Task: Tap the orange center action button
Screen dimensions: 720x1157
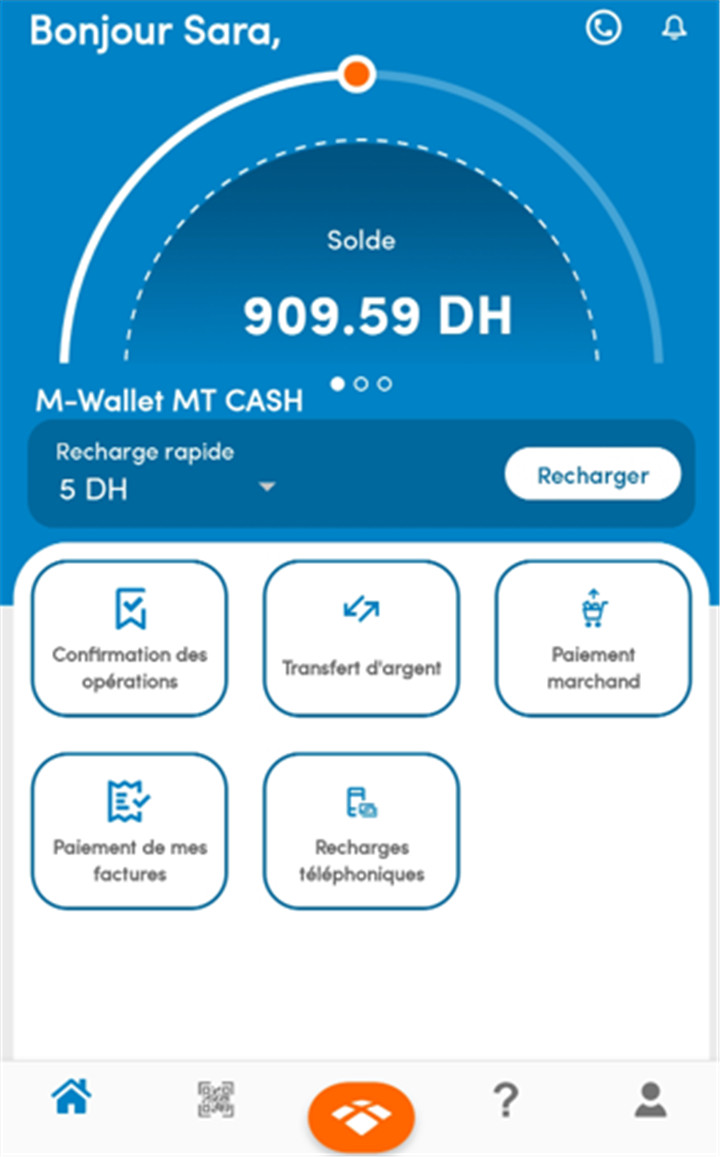Action: coord(361,1116)
